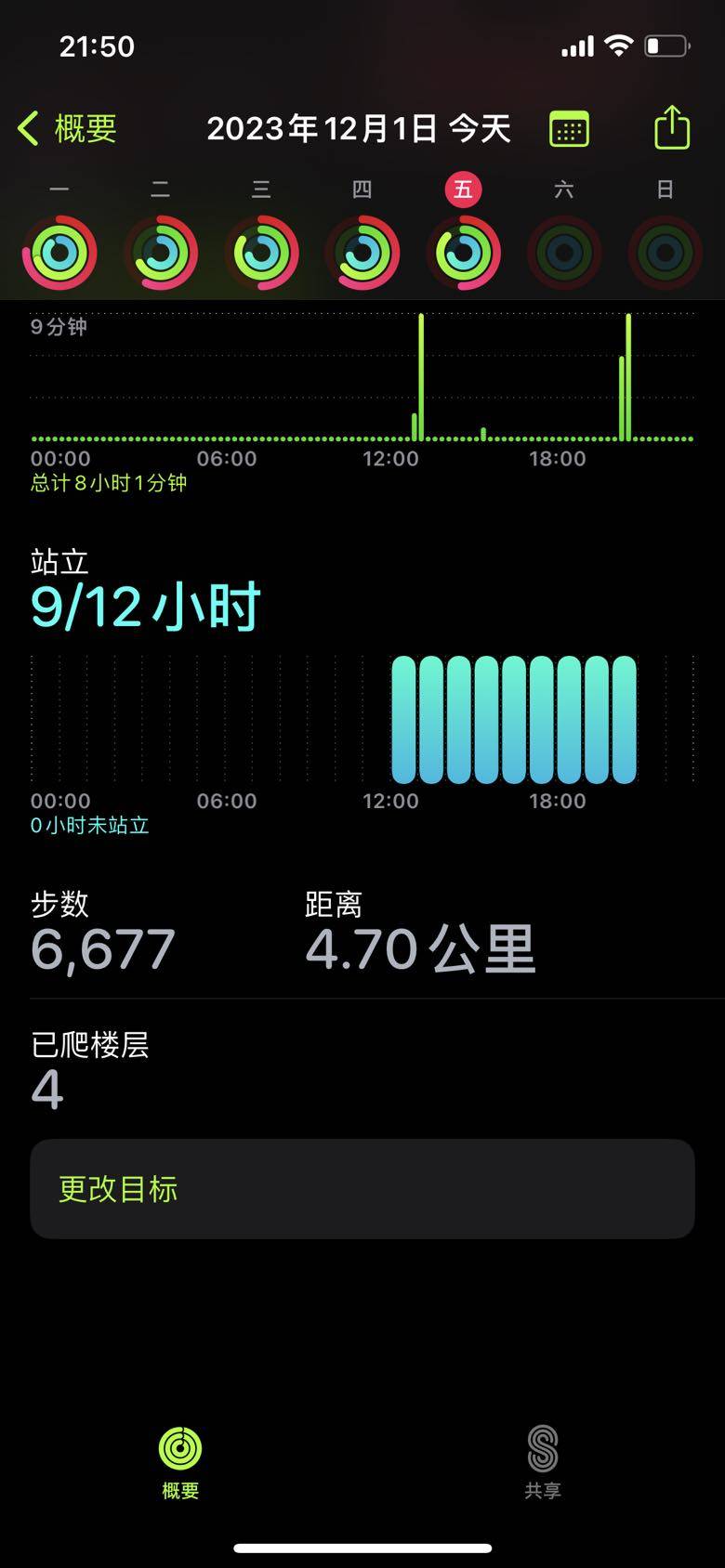Tap the 更改目标 button

[362, 1189]
